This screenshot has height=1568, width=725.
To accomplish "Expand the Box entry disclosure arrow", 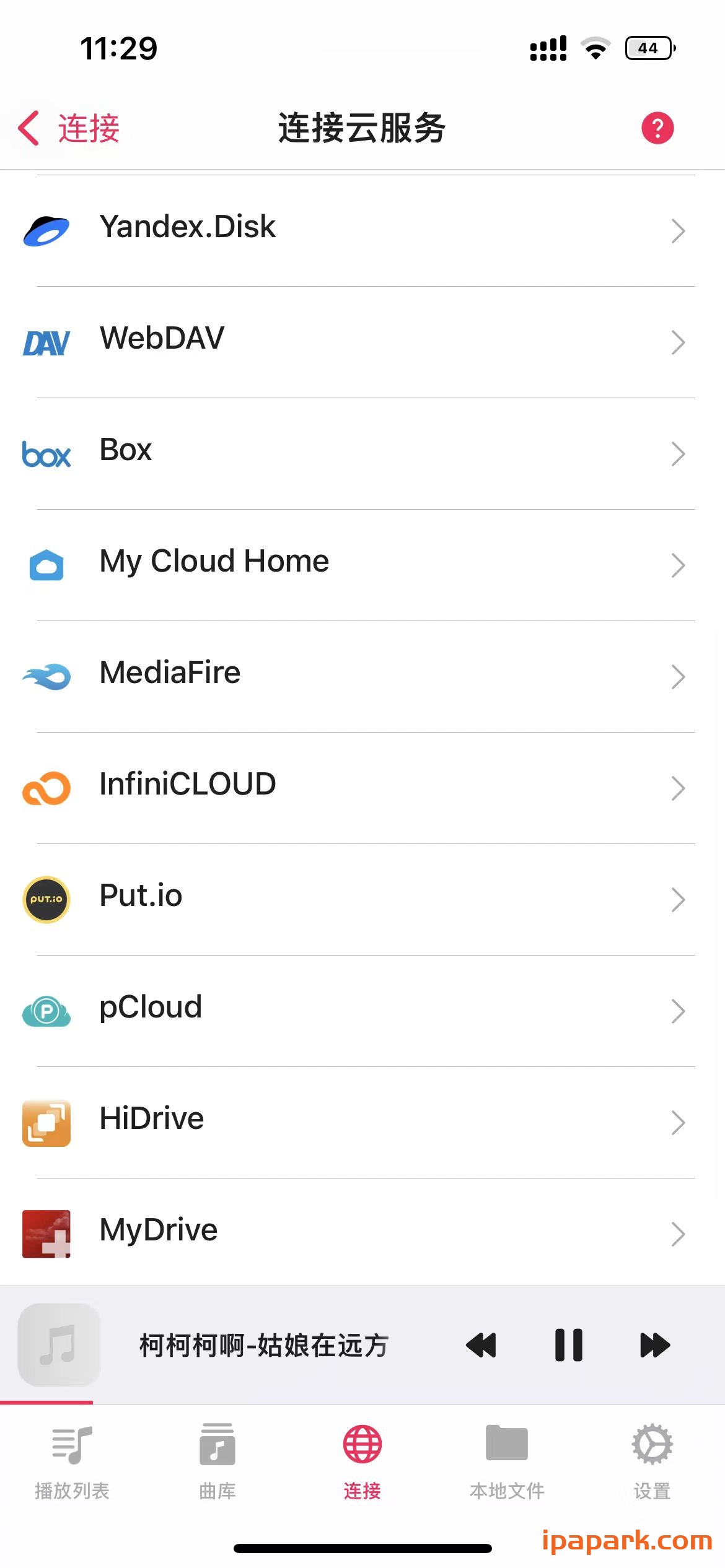I will pyautogui.click(x=678, y=454).
